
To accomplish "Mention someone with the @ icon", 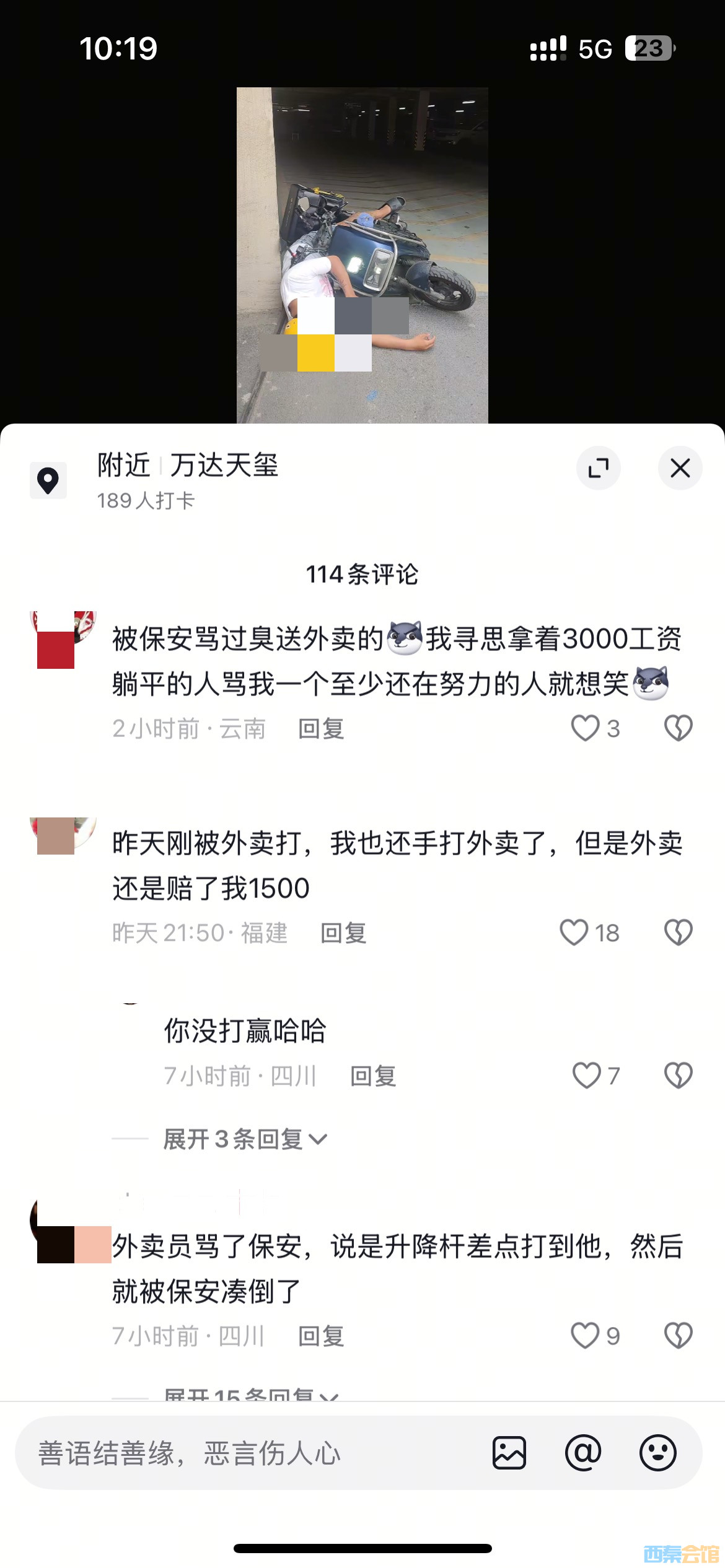I will [x=583, y=1453].
